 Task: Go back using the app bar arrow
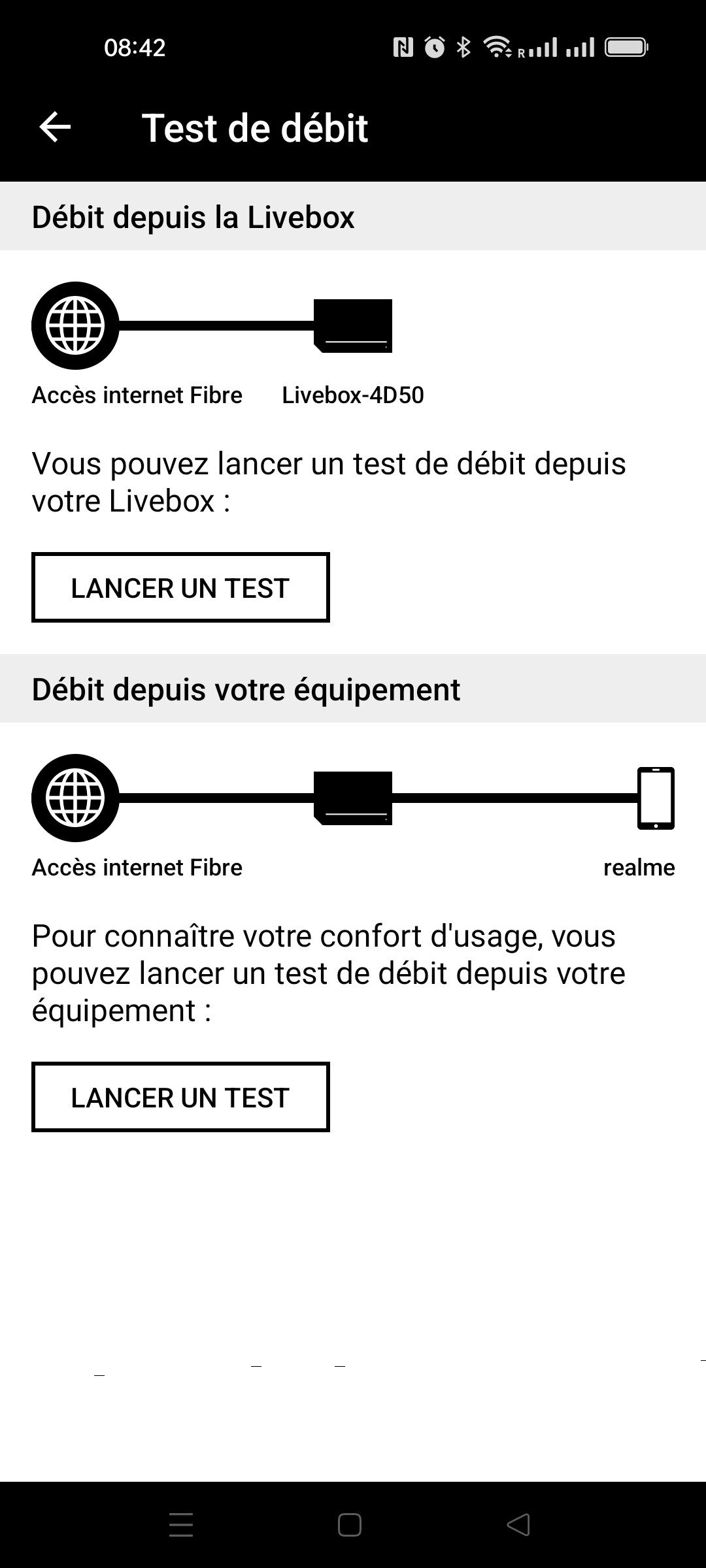pos(56,127)
